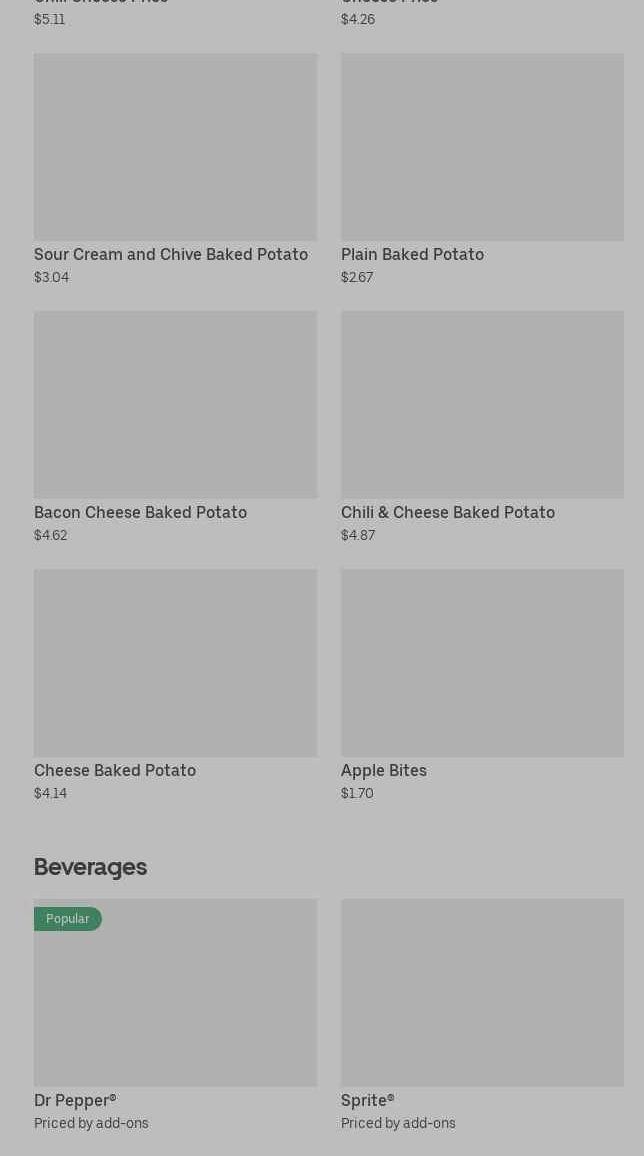Choose the Cheese Baked Potato card
Screen dimensions: 644x1156
[x=175, y=685]
